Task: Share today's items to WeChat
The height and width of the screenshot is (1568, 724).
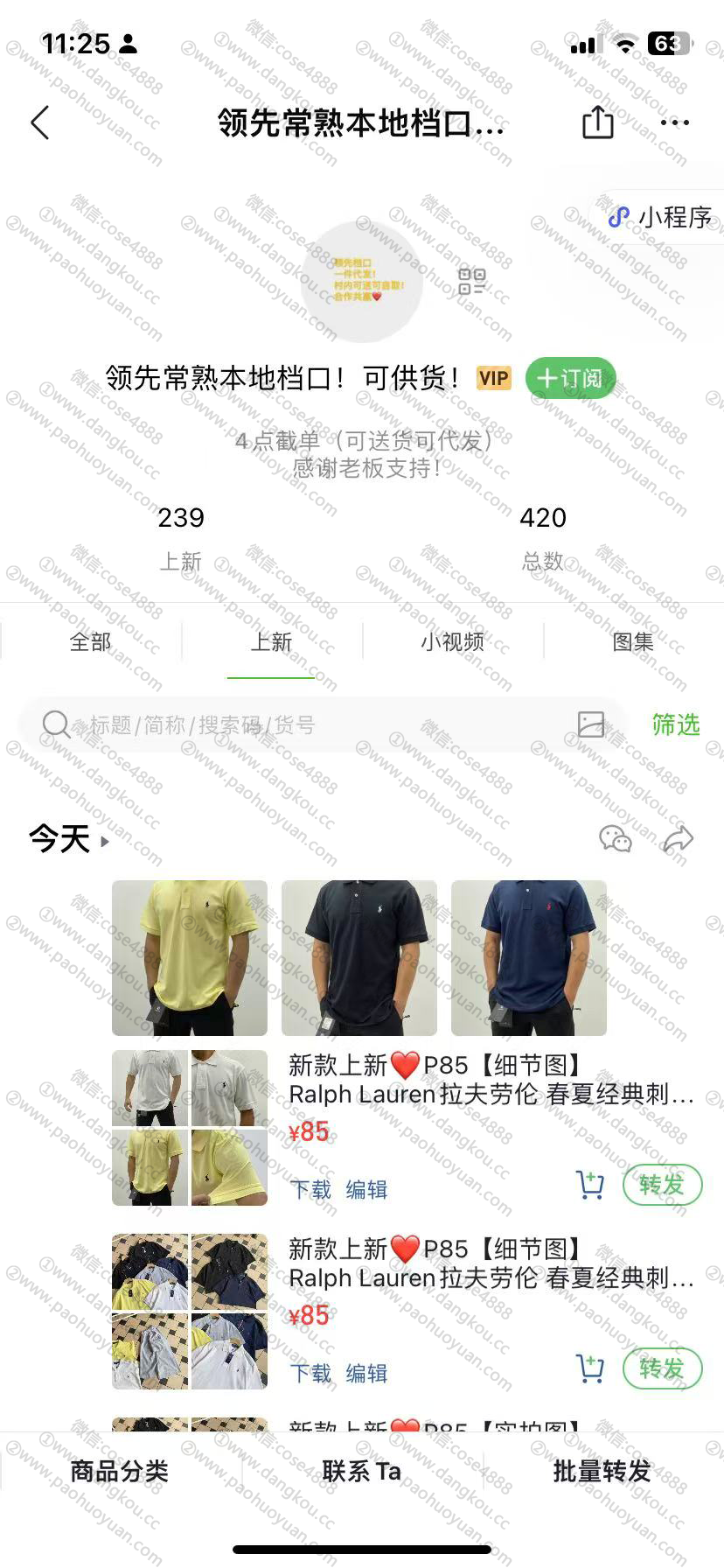Action: pyautogui.click(x=616, y=838)
